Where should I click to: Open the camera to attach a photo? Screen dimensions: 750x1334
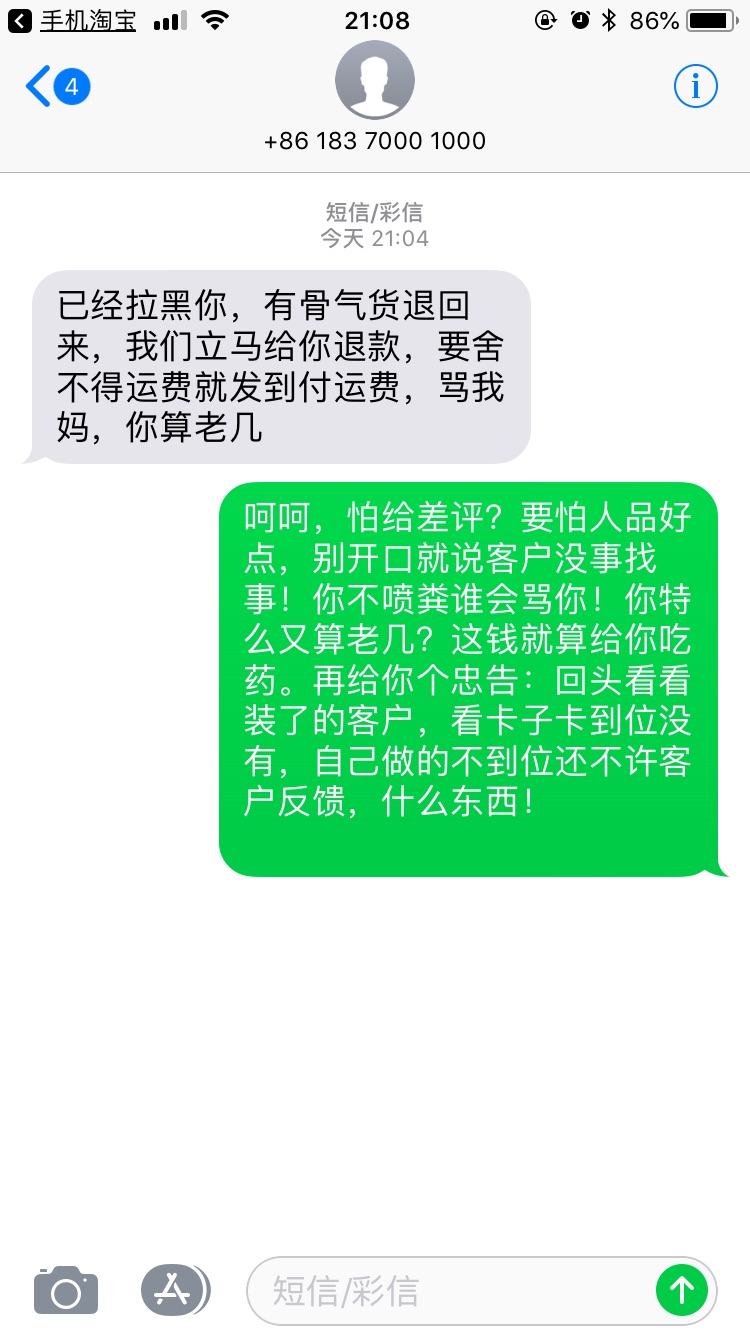click(x=66, y=1290)
